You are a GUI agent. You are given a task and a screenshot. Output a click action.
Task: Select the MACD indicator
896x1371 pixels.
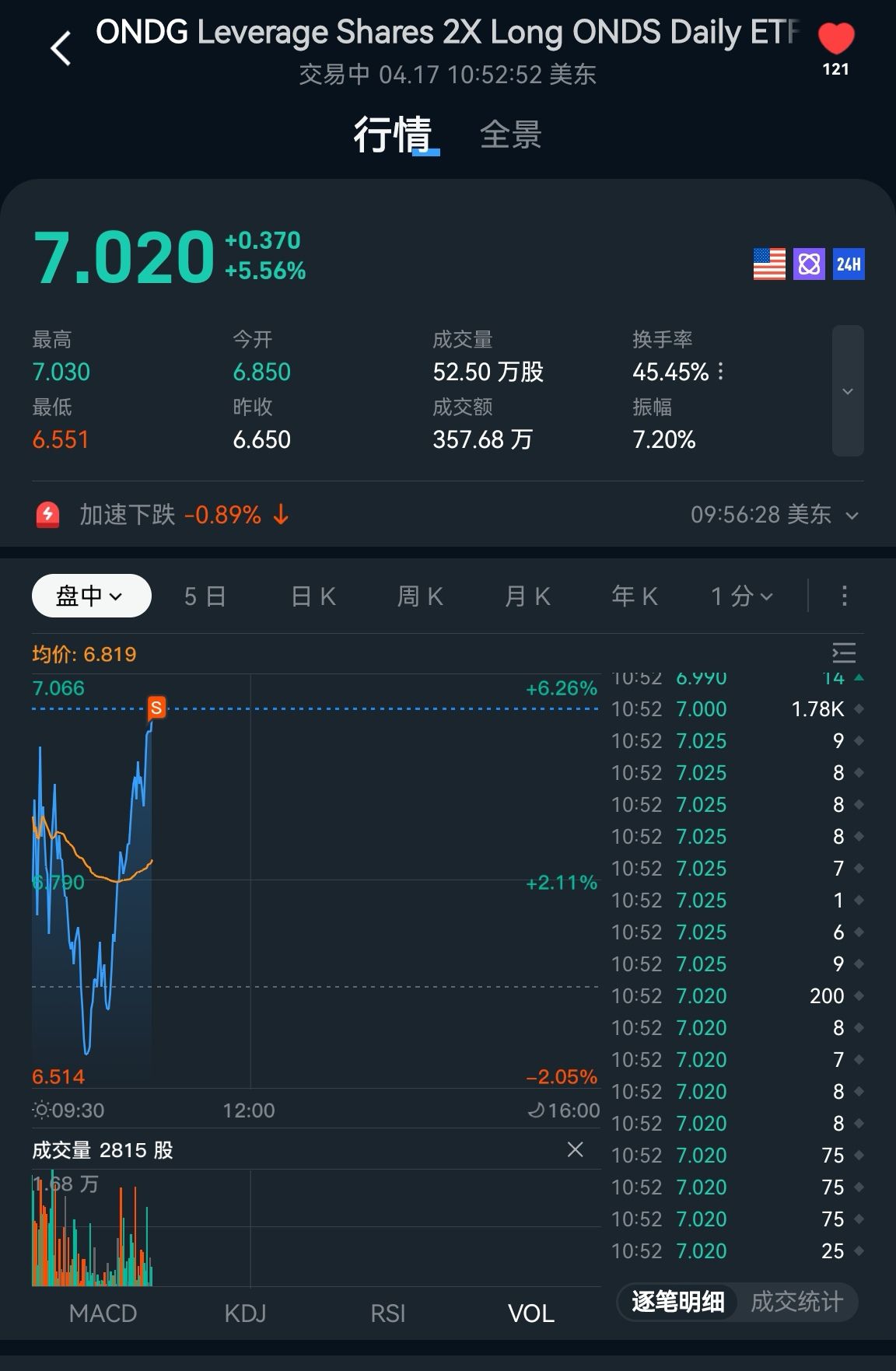coord(103,1313)
